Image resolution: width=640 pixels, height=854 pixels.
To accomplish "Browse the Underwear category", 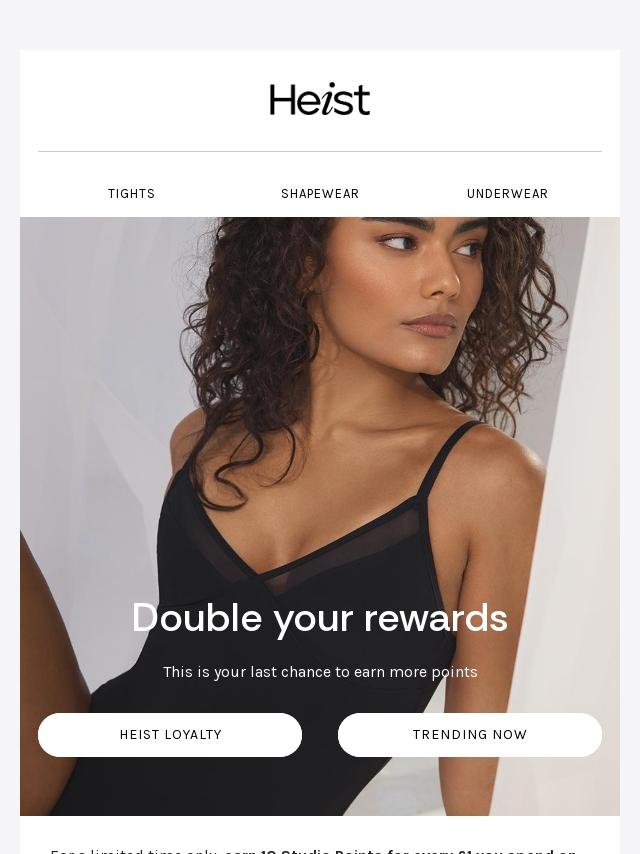I will (507, 194).
